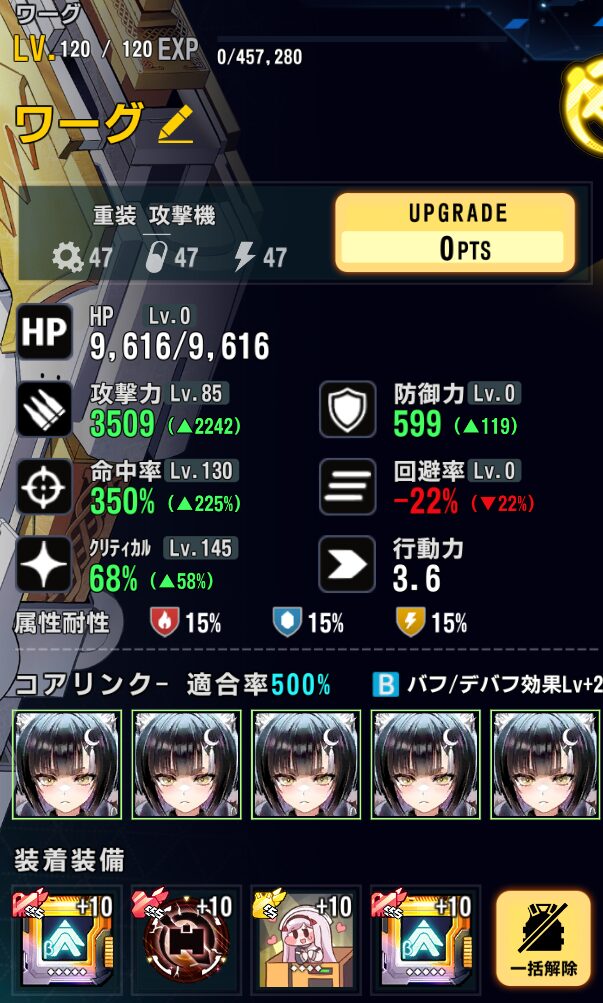The height and width of the screenshot is (1003, 603).
Task: Open the first core link portrait slot
Action: (x=67, y=764)
